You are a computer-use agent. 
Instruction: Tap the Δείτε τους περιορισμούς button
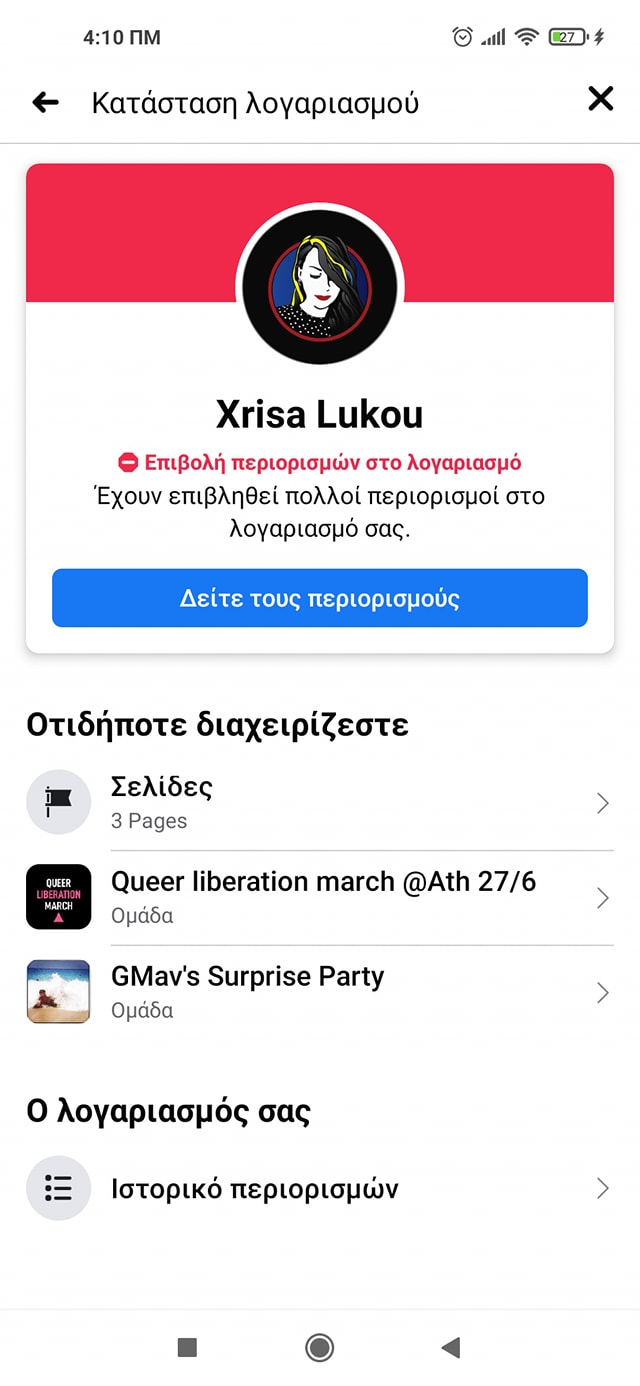pos(320,598)
